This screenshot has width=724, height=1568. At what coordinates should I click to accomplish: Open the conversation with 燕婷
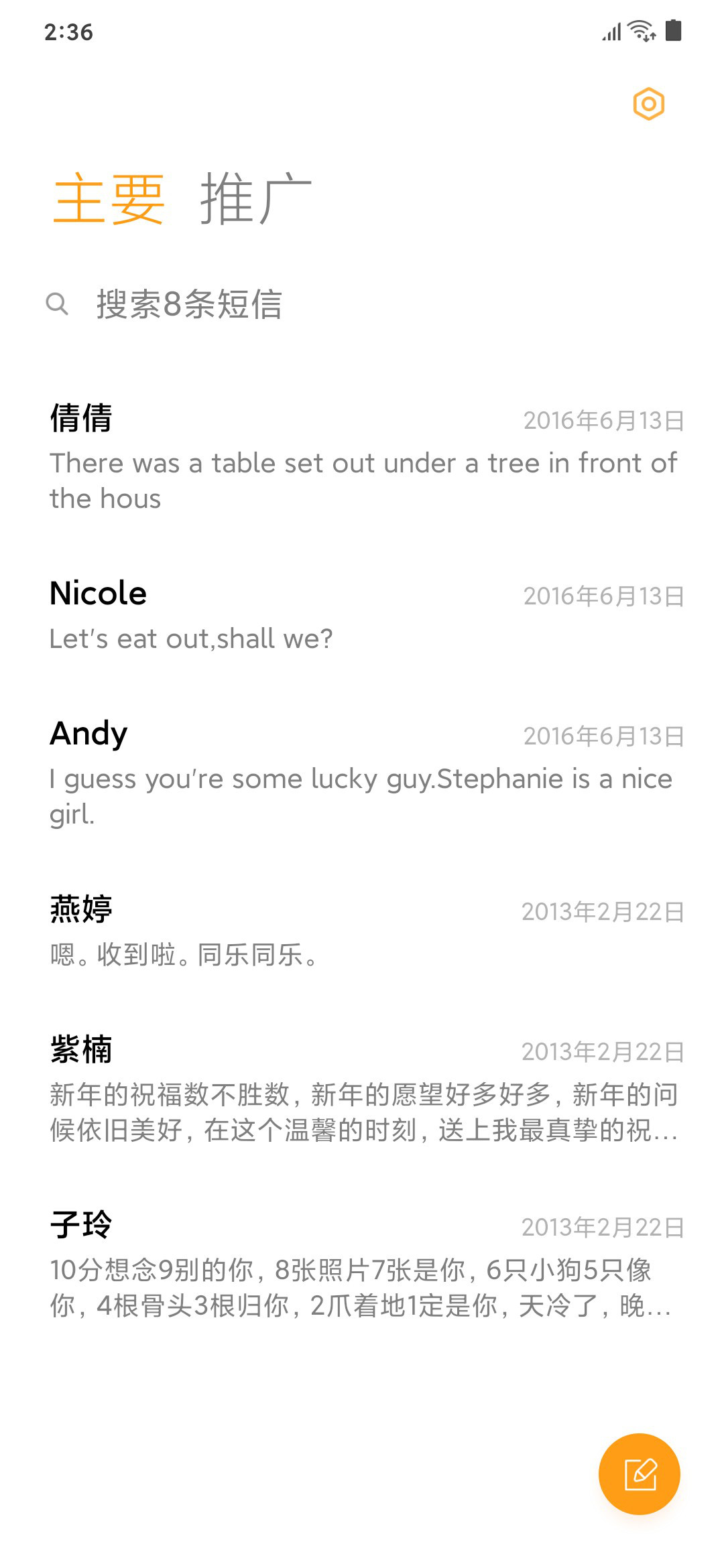(362, 931)
